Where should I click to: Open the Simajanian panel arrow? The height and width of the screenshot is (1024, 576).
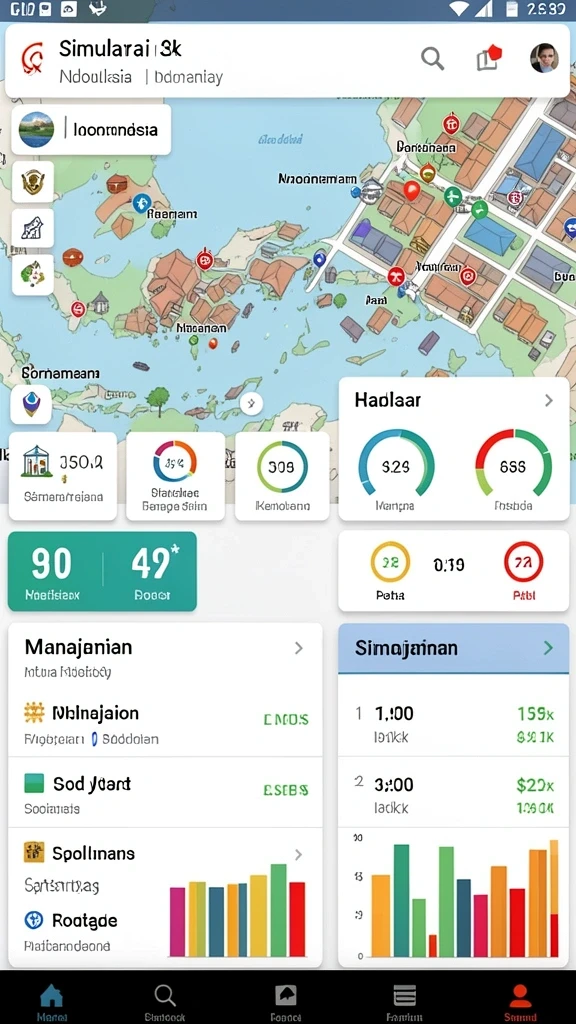click(x=548, y=648)
